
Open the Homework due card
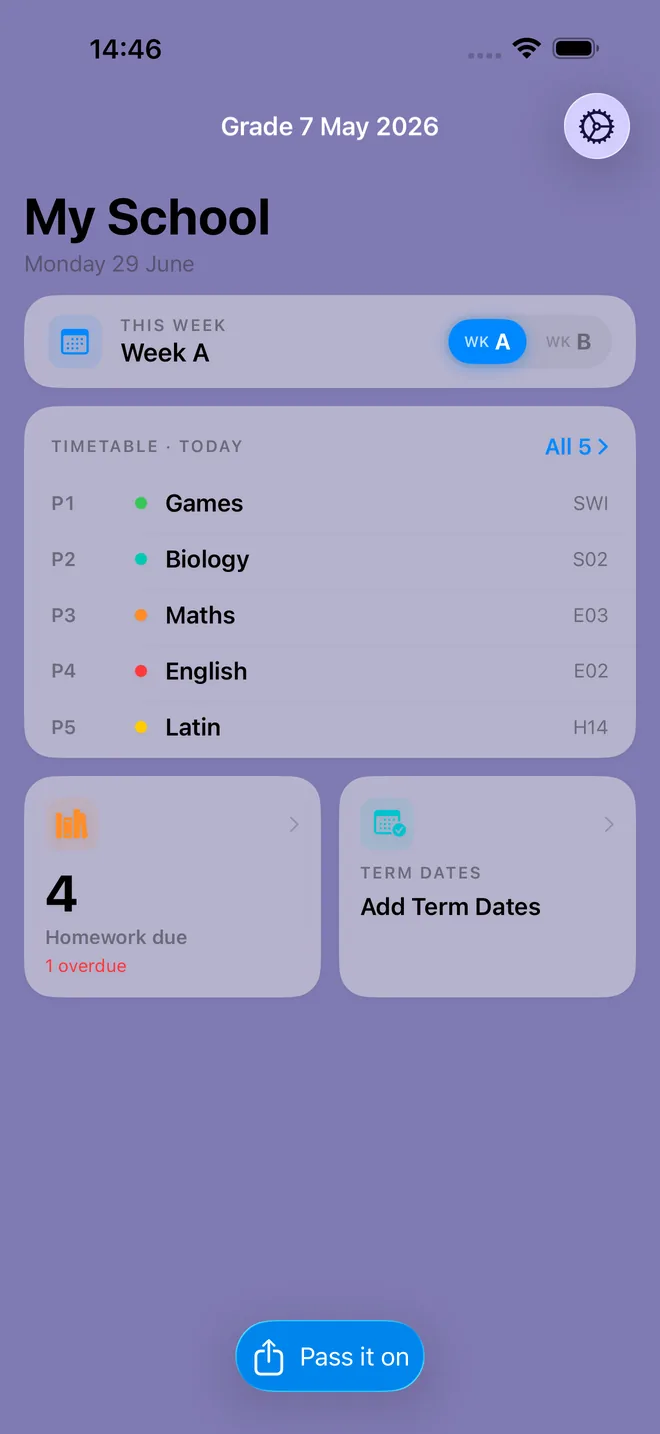pyautogui.click(x=172, y=887)
